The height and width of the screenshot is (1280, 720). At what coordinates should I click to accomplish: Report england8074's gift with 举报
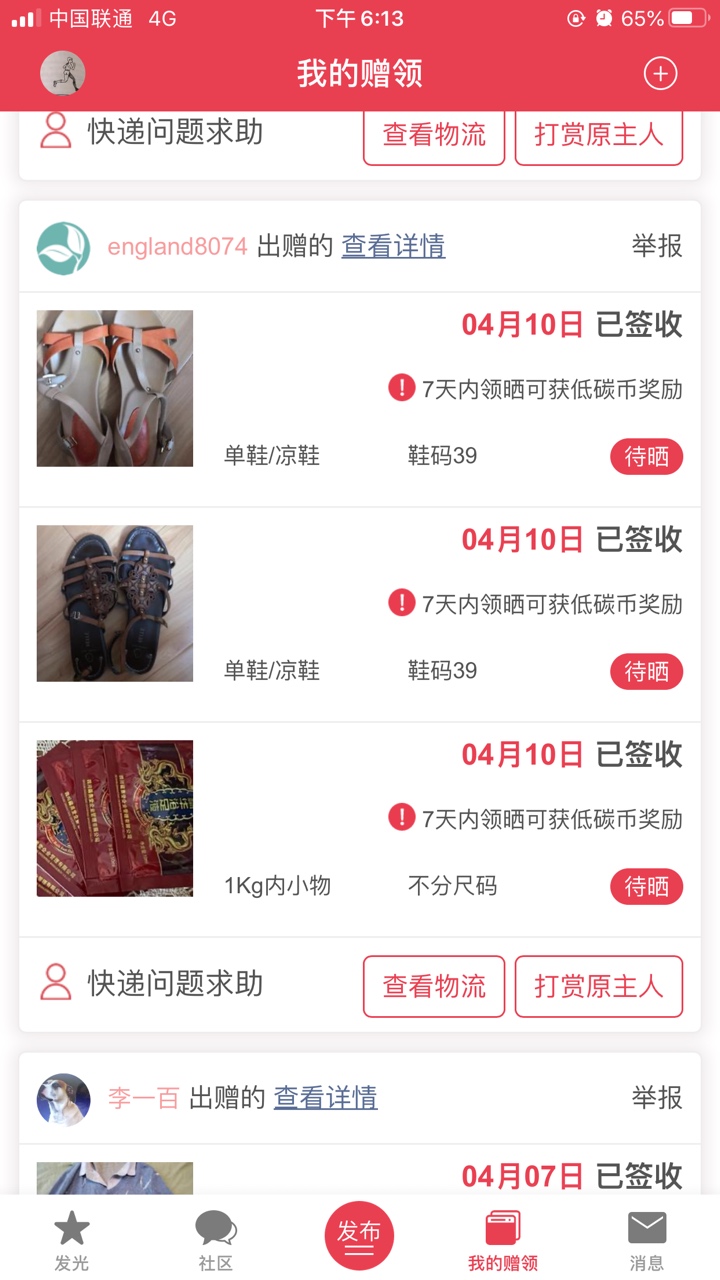(657, 246)
